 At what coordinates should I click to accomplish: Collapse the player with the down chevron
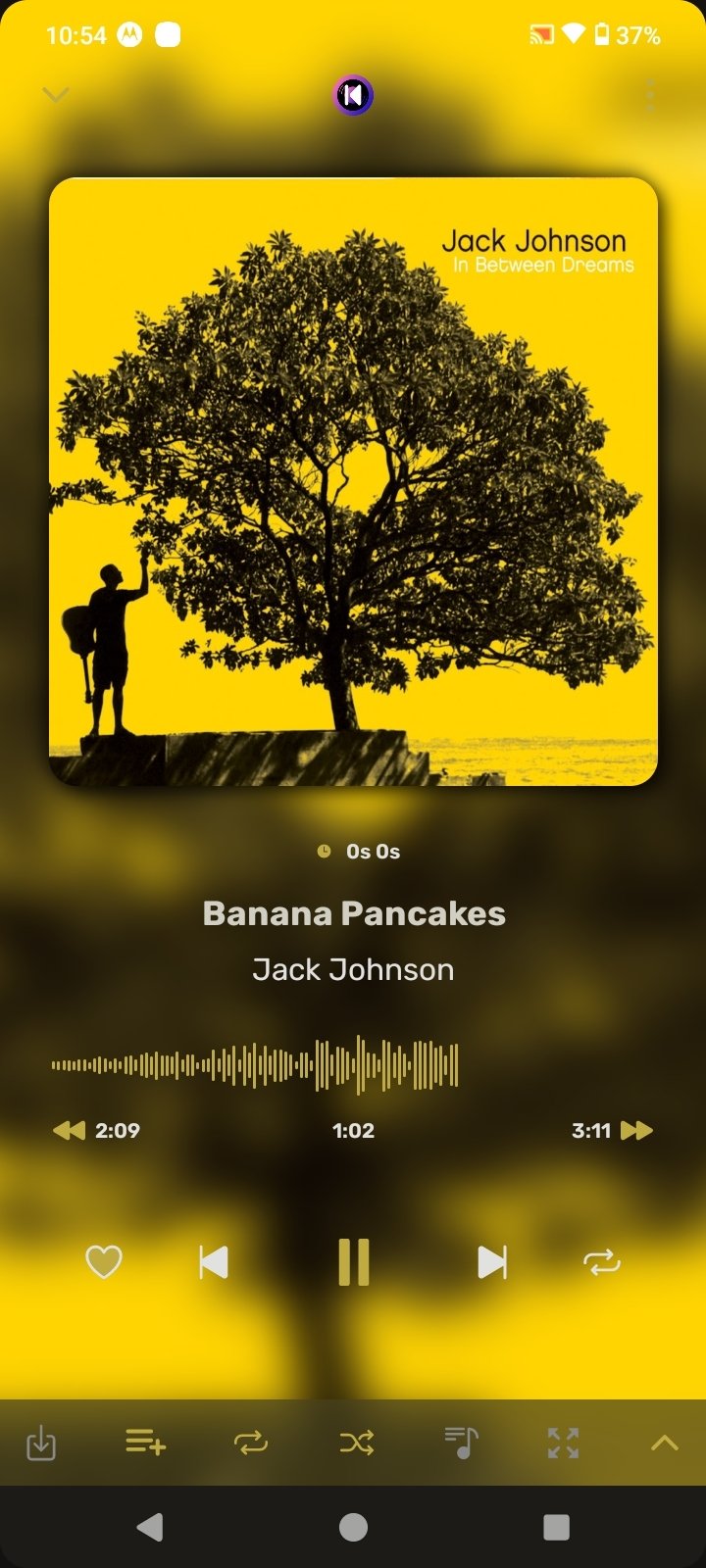[56, 95]
